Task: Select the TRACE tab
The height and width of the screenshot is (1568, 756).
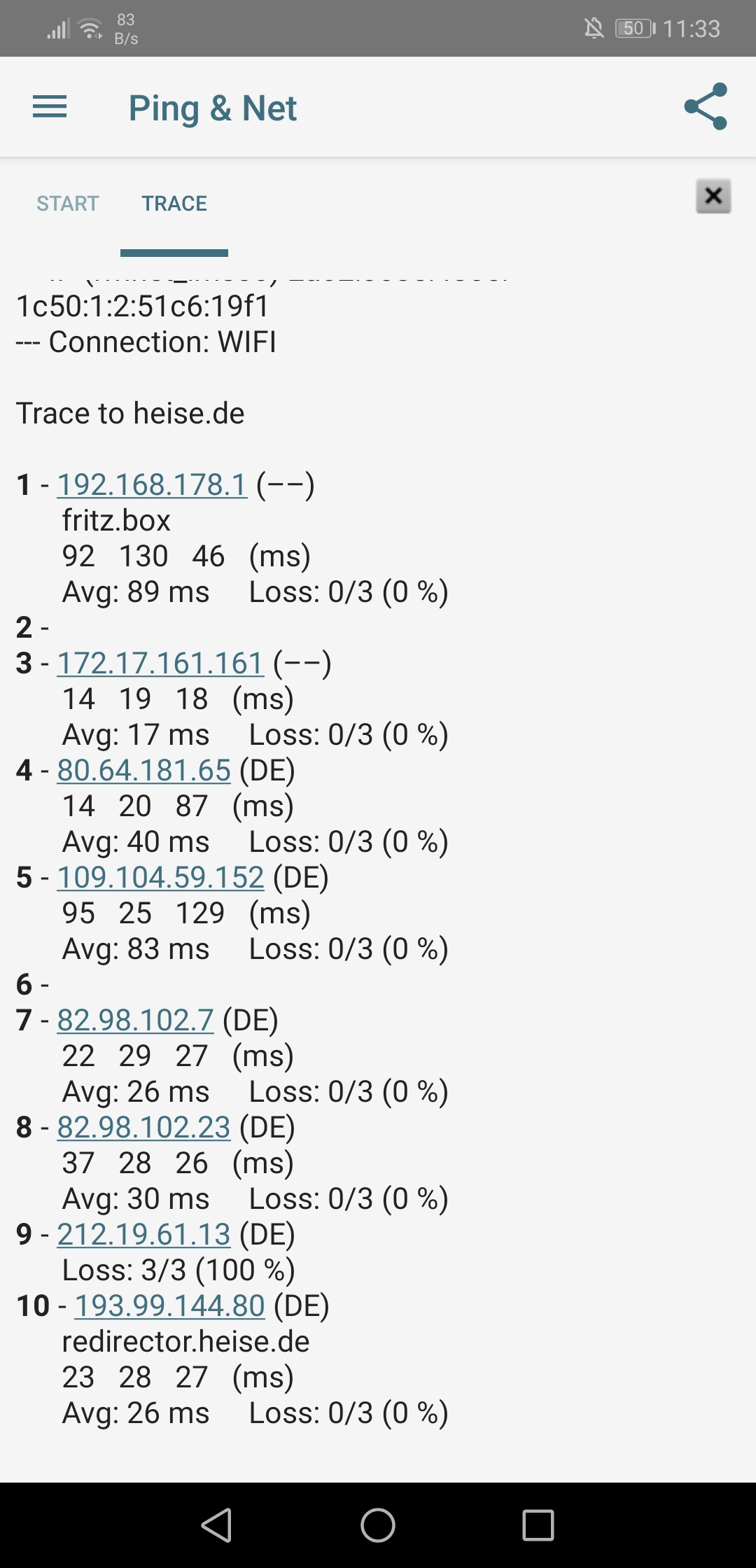Action: [x=174, y=204]
